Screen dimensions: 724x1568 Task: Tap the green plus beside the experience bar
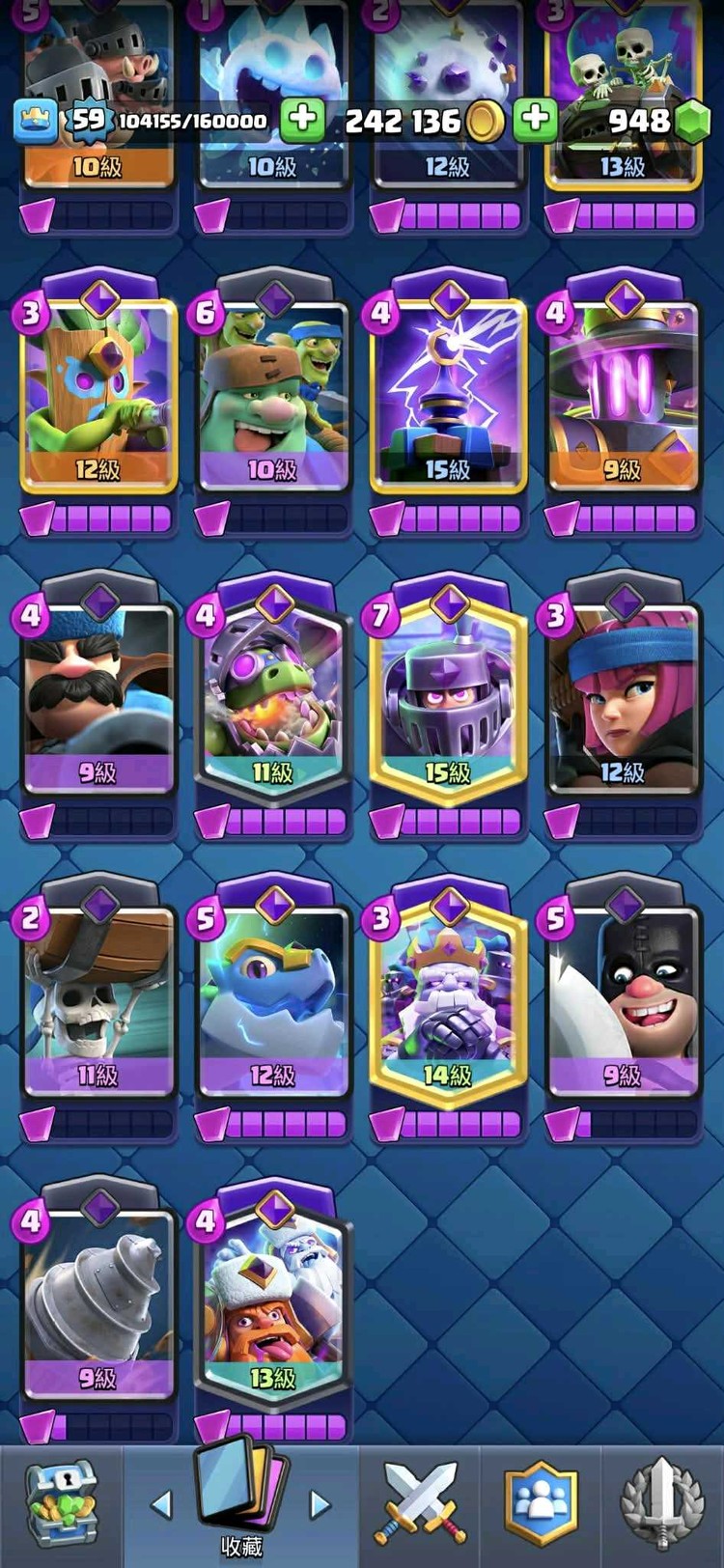302,120
